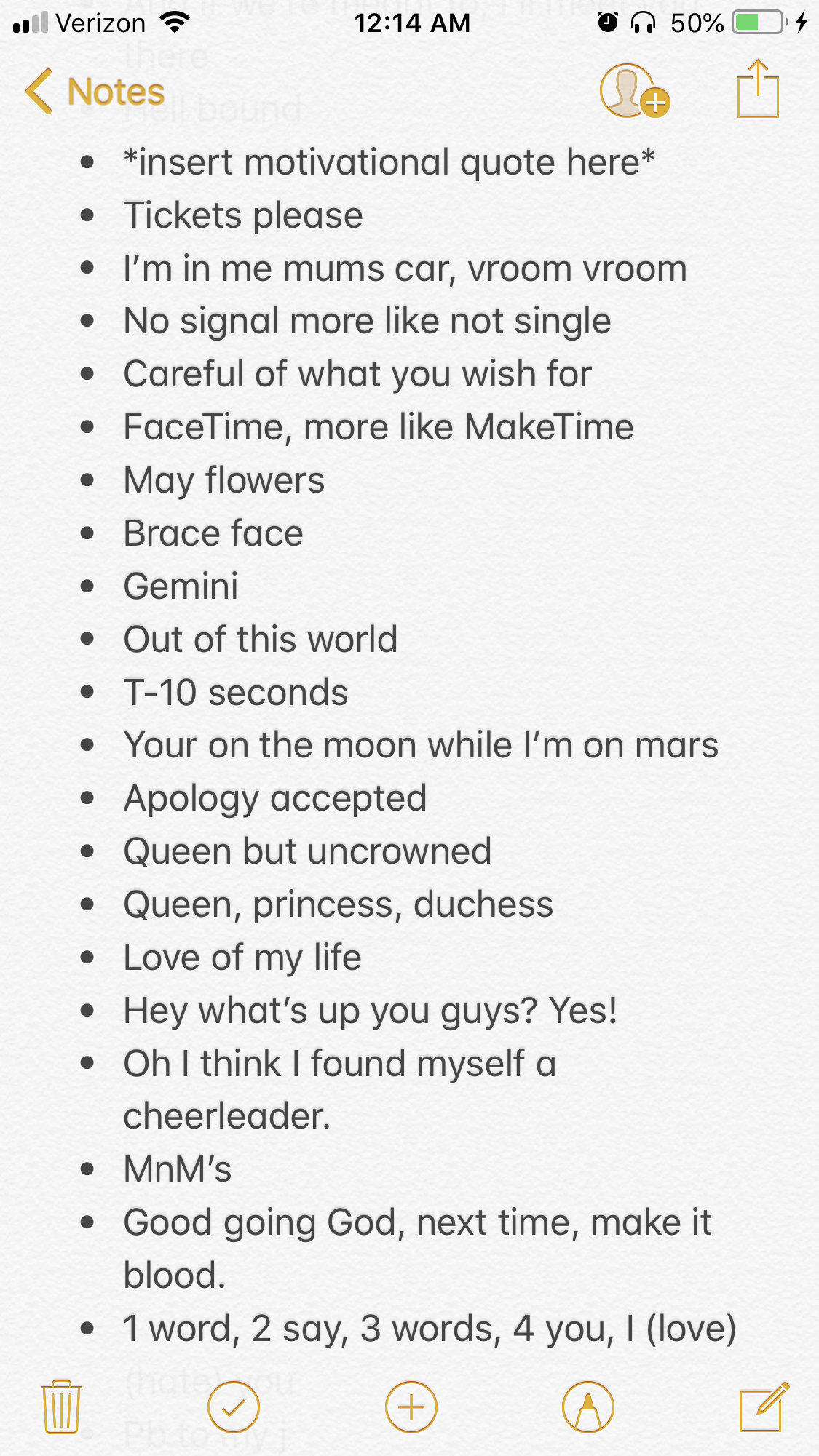Tap the plus attachment button
This screenshot has width=819, height=1456.
coord(411,1407)
